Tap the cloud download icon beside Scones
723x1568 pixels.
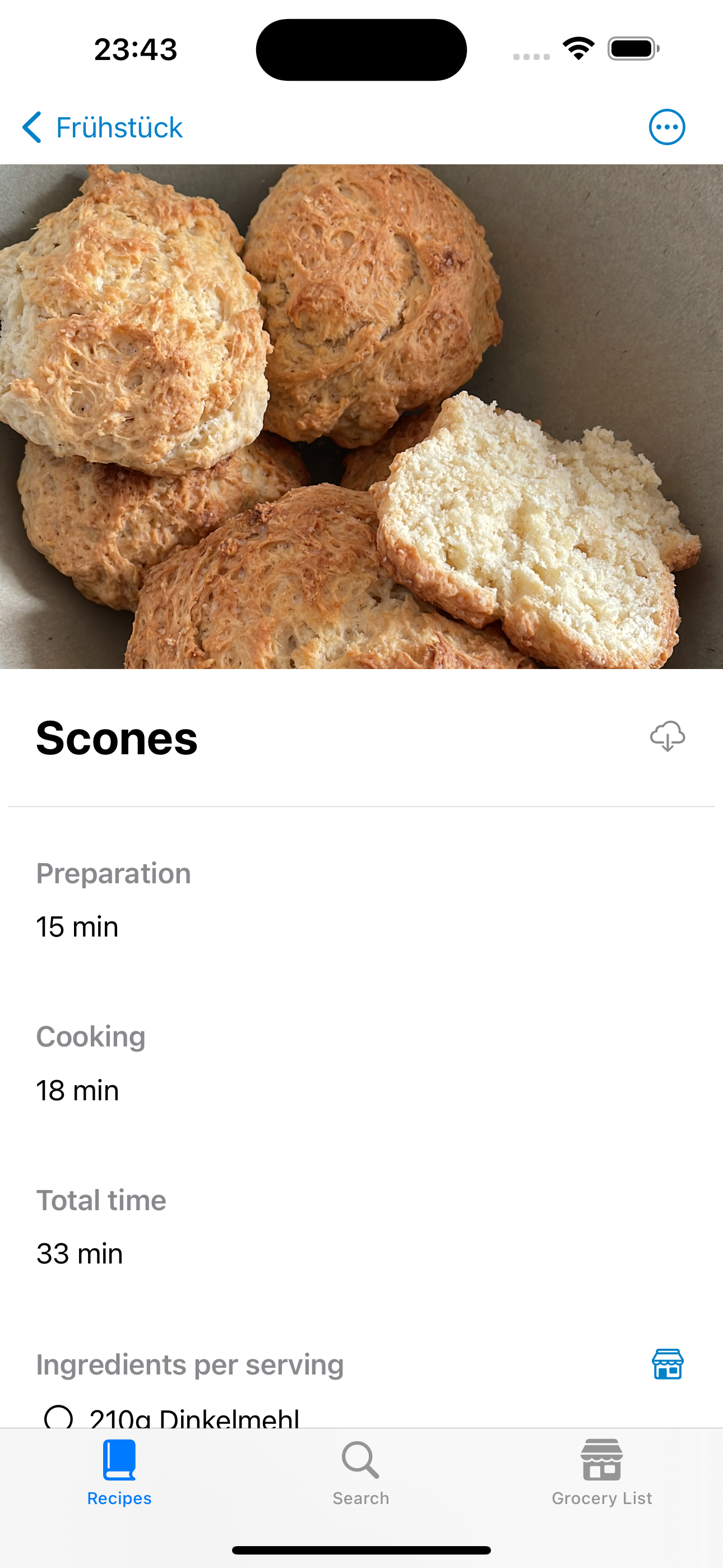click(x=667, y=736)
